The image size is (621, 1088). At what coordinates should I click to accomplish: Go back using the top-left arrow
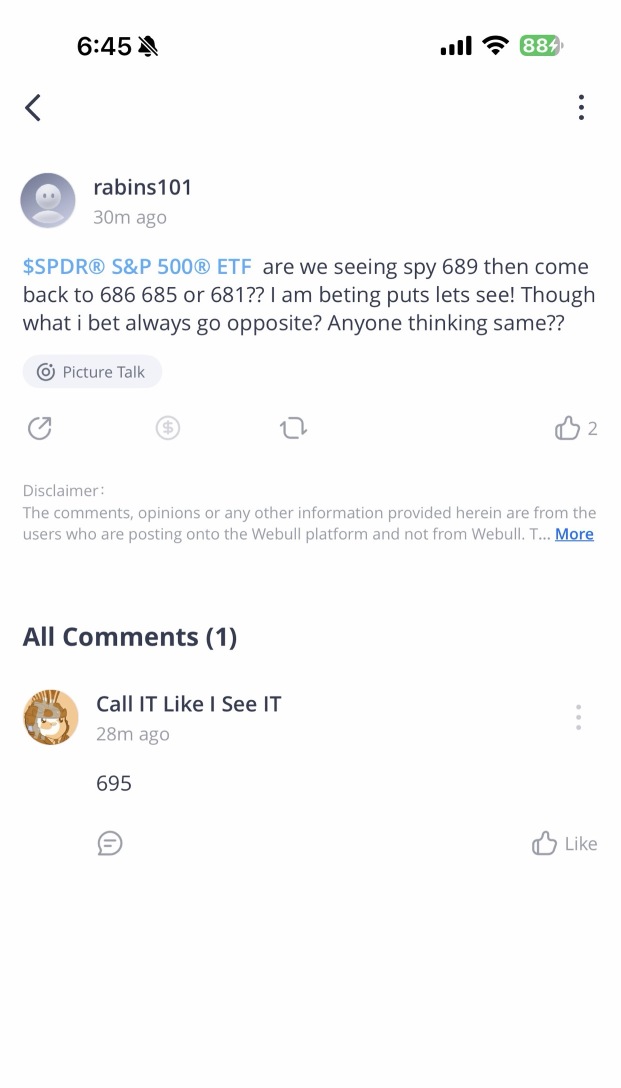tap(33, 108)
